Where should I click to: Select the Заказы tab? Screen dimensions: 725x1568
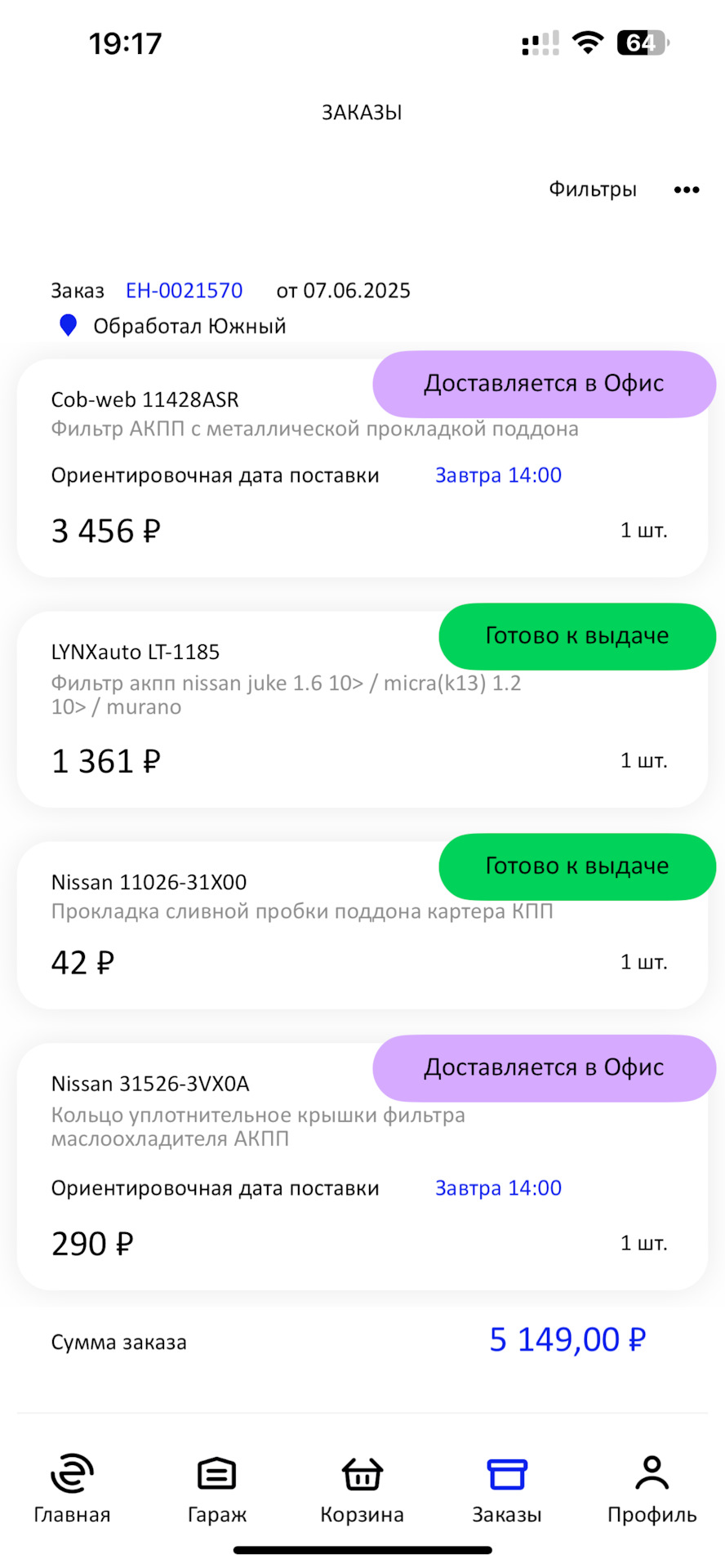point(507,1490)
